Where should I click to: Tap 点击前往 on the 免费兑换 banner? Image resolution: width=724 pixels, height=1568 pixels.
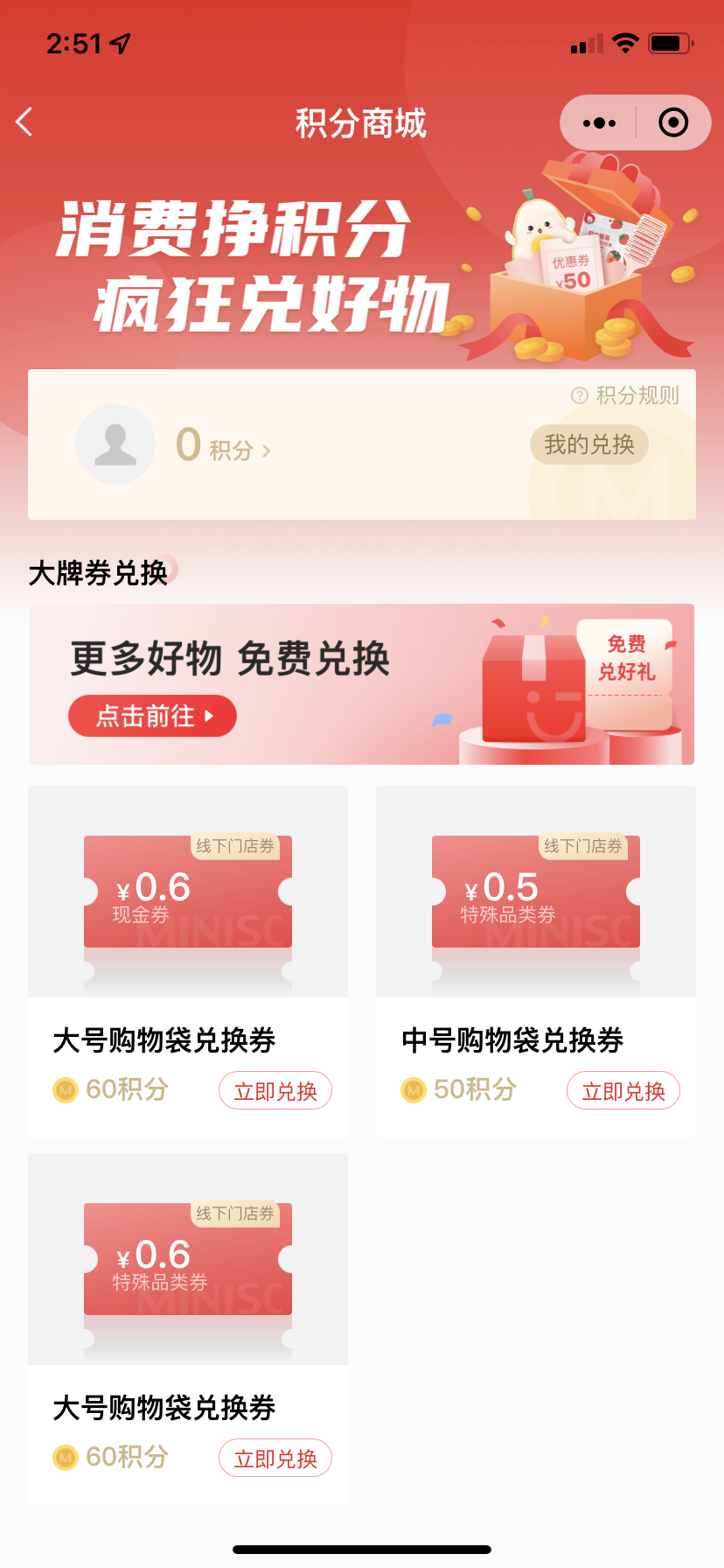[x=153, y=716]
